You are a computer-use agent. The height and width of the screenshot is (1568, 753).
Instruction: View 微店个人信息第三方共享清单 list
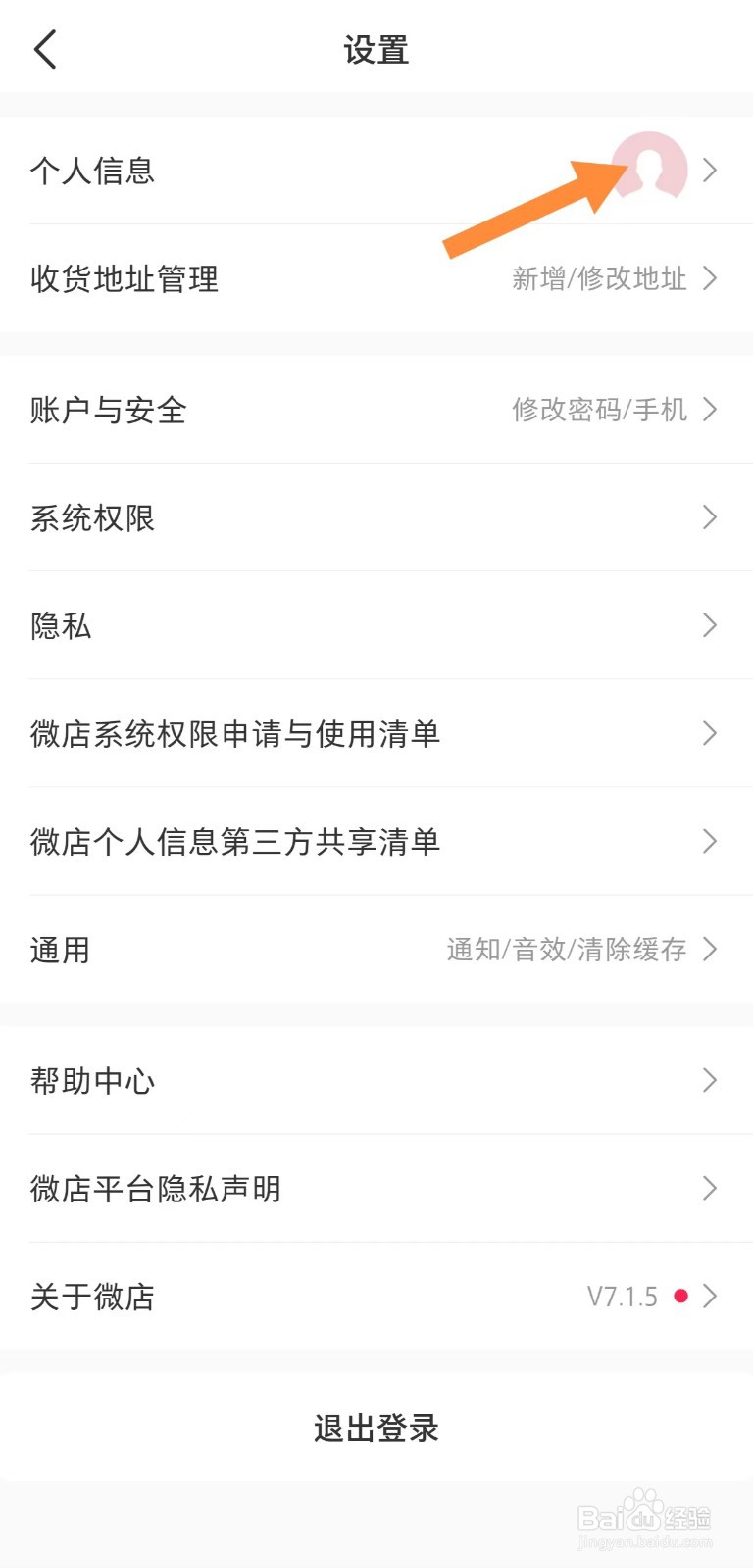pos(235,841)
